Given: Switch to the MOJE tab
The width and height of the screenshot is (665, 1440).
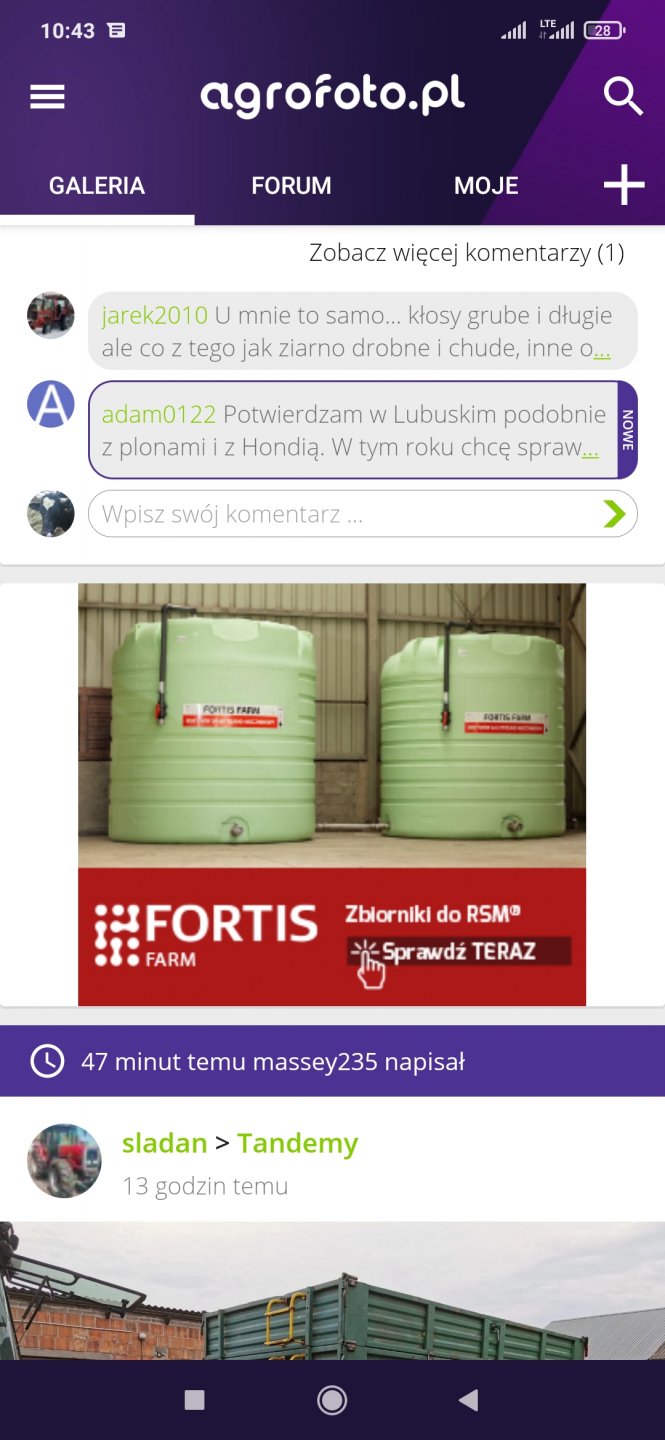Looking at the screenshot, I should tap(486, 186).
